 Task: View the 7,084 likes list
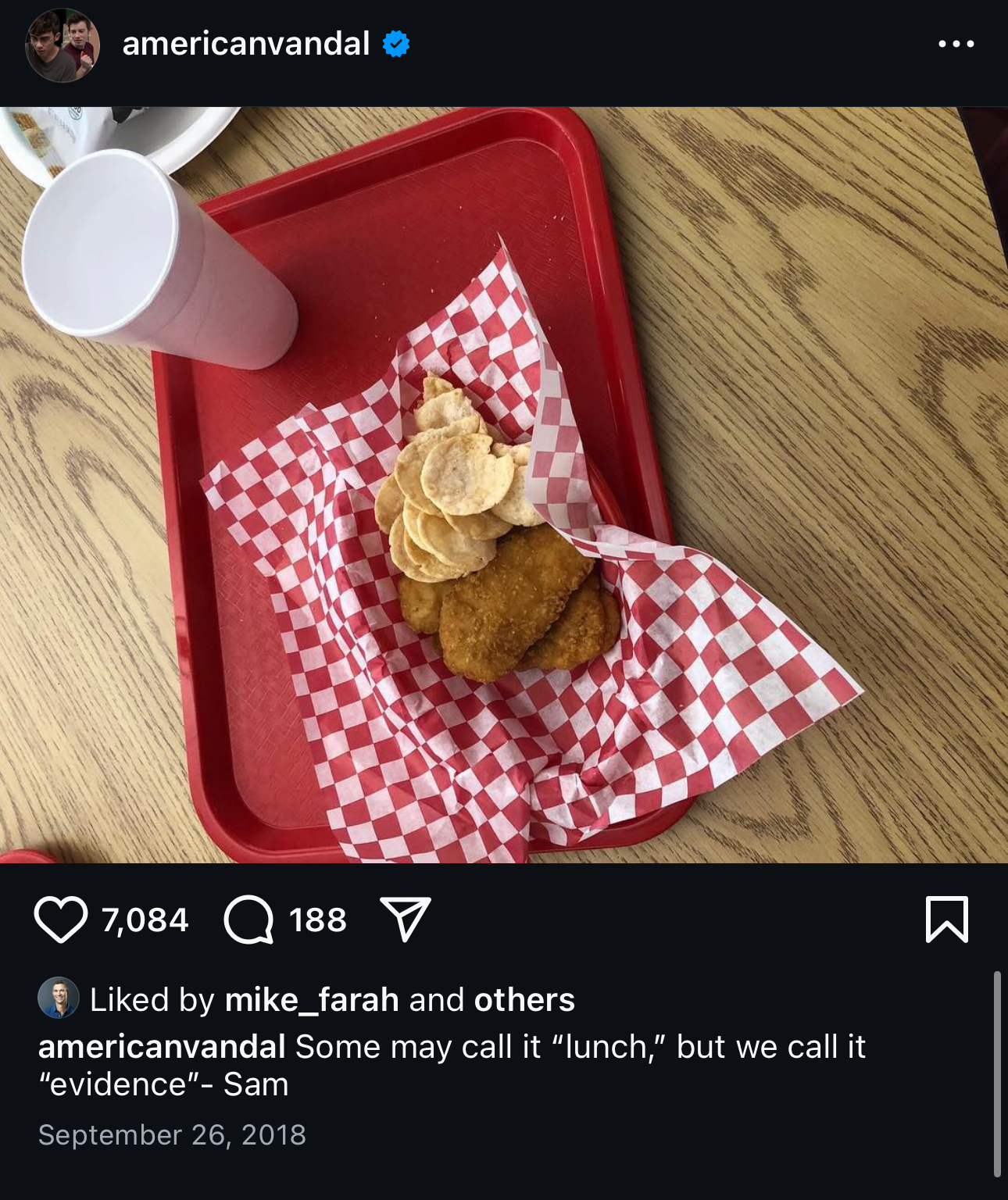pyautogui.click(x=145, y=920)
